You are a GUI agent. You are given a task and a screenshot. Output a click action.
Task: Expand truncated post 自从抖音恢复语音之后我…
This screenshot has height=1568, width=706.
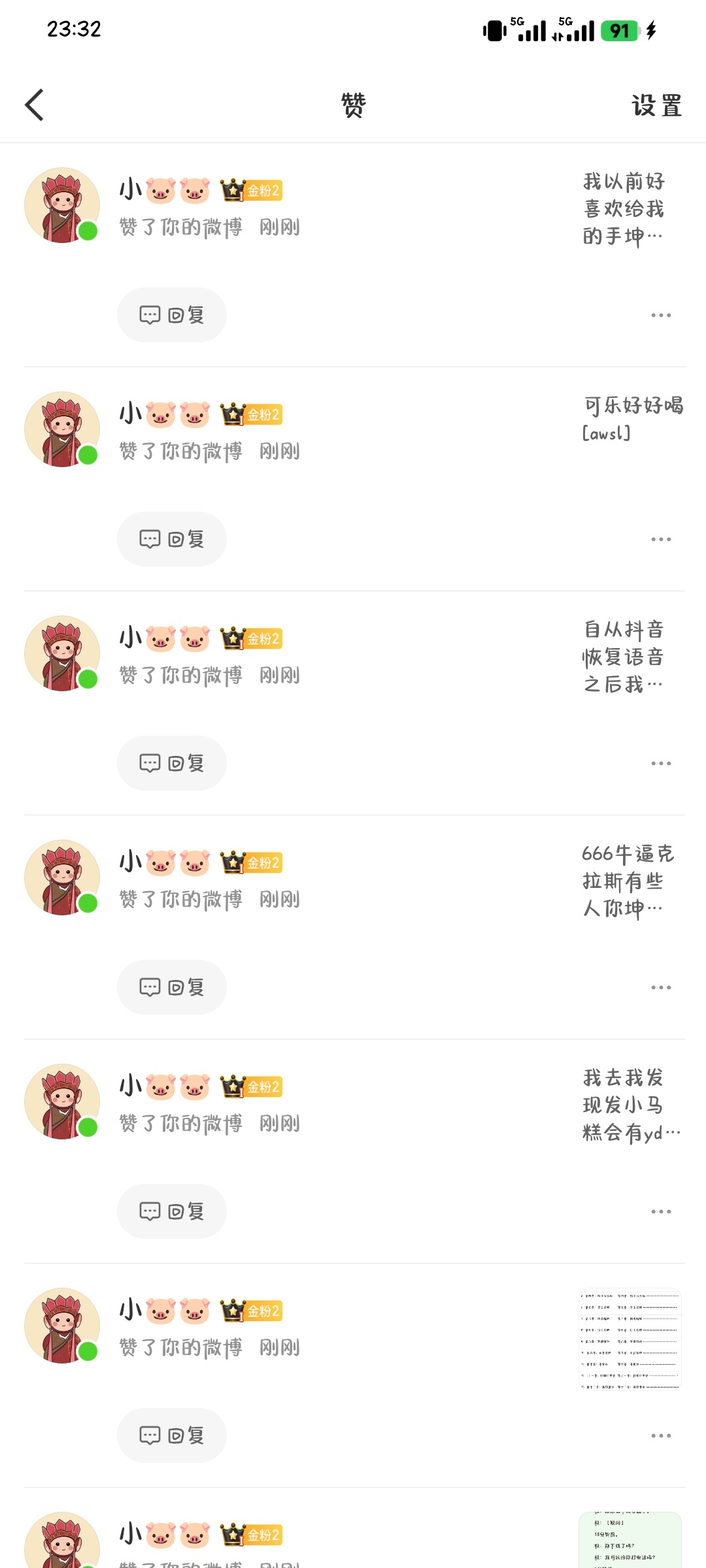click(x=626, y=658)
